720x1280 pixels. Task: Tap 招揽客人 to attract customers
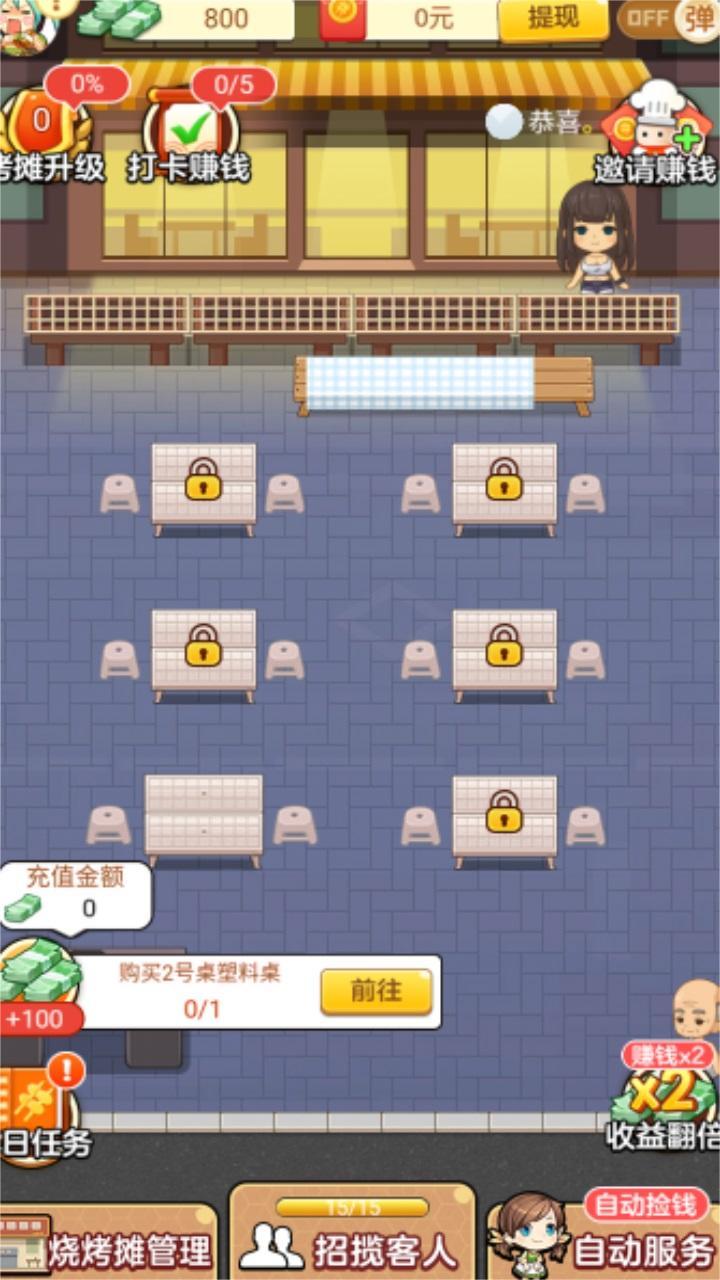[x=353, y=1240]
